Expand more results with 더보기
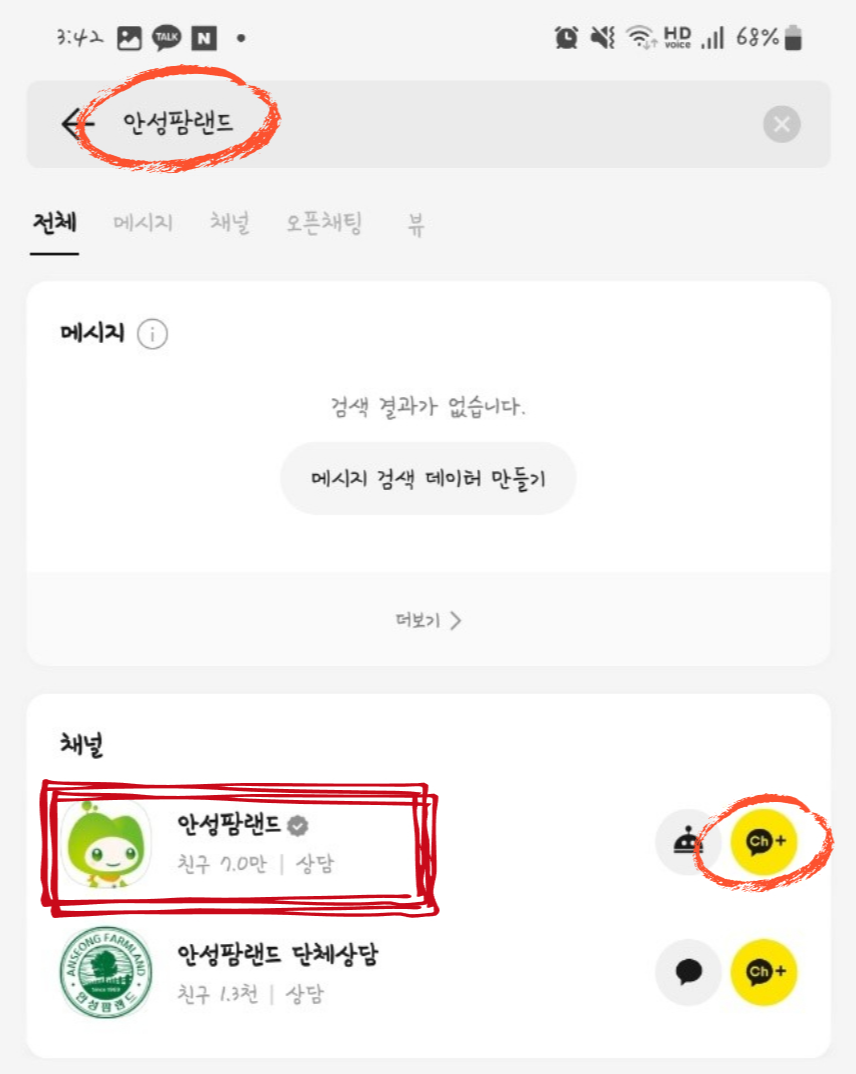The image size is (856, 1074). [x=428, y=620]
